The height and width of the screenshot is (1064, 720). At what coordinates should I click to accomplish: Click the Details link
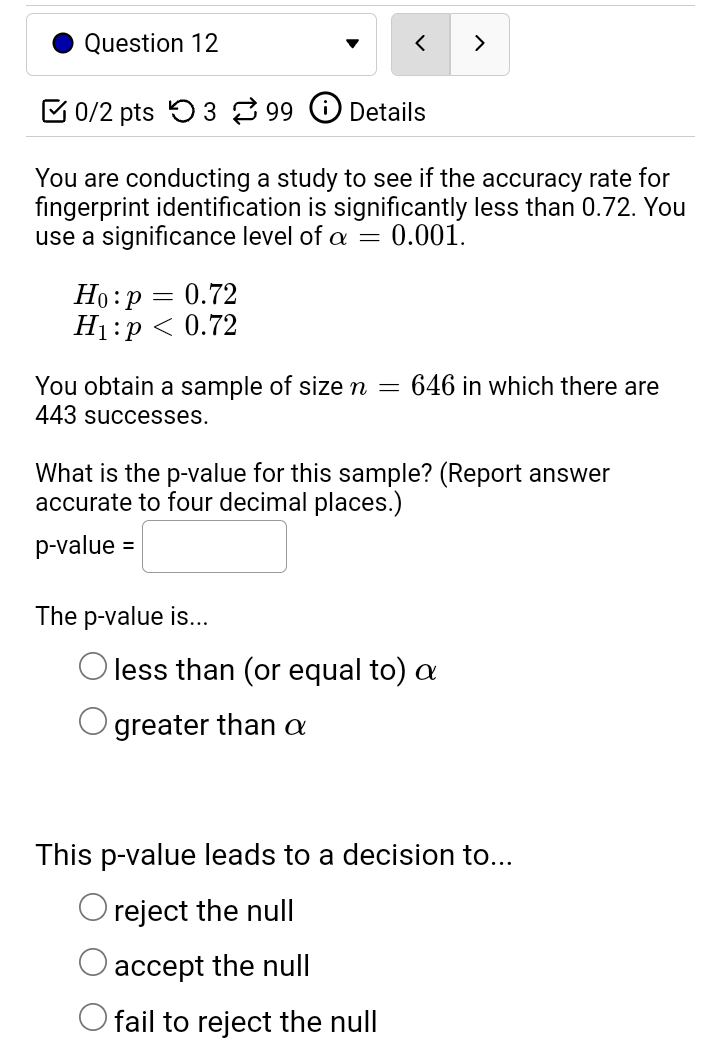pos(386,112)
